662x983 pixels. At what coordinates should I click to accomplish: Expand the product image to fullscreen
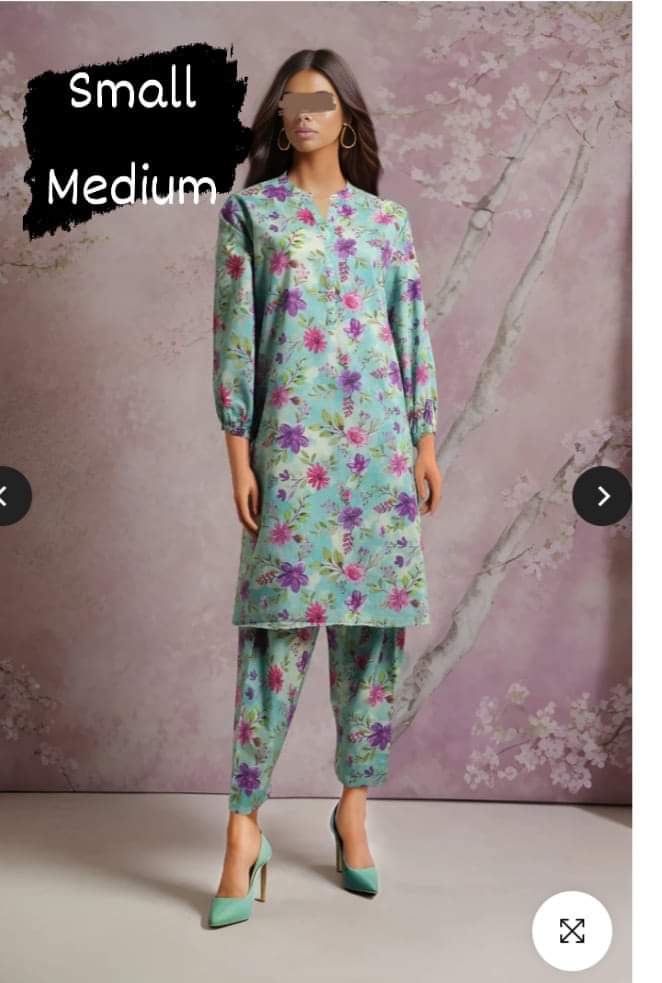click(x=571, y=931)
